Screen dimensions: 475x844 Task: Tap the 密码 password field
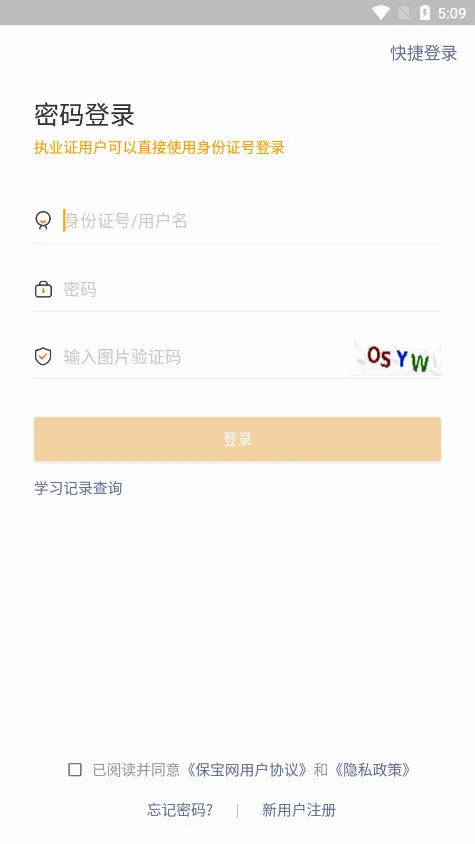(x=252, y=290)
